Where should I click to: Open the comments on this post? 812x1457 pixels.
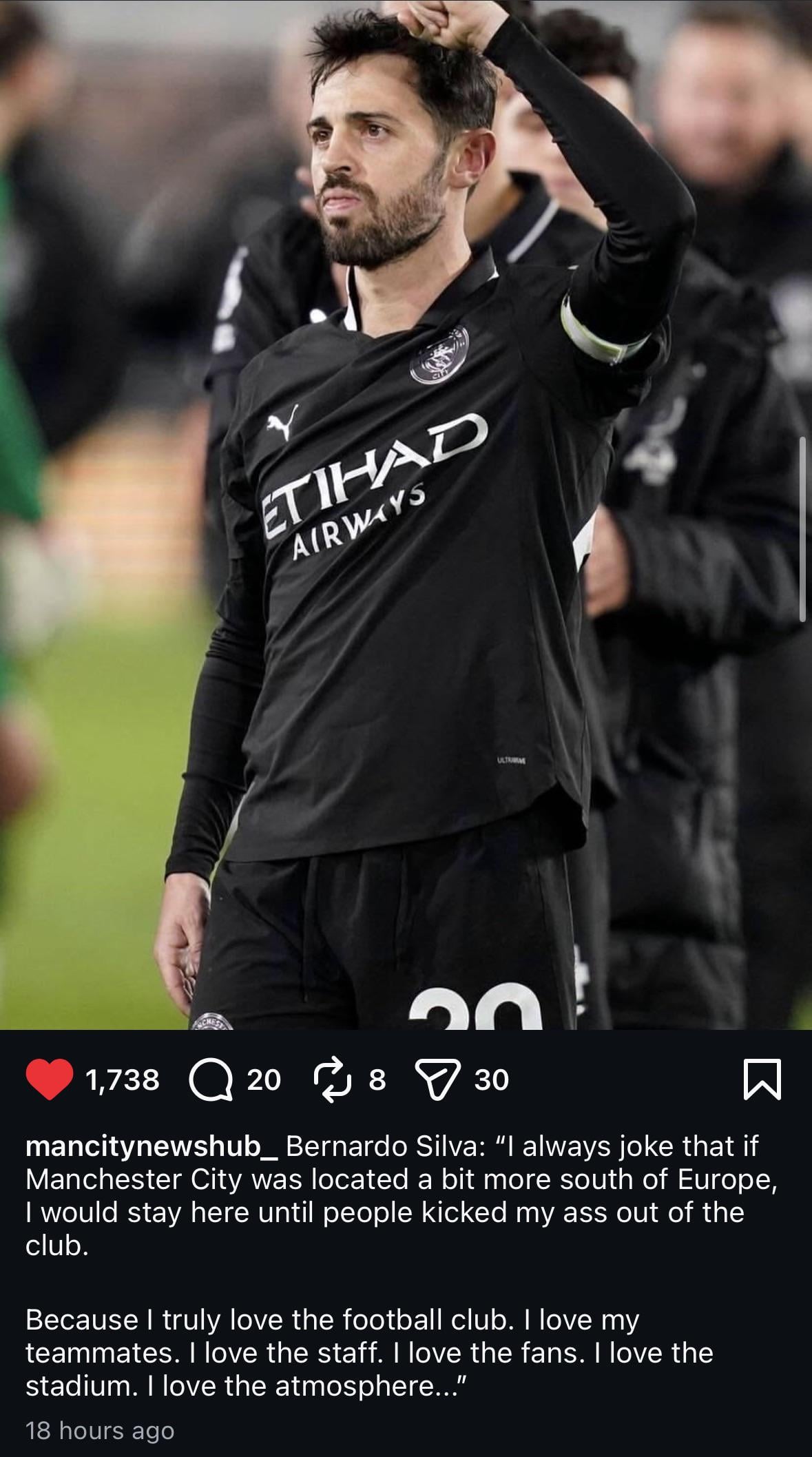[x=211, y=1079]
